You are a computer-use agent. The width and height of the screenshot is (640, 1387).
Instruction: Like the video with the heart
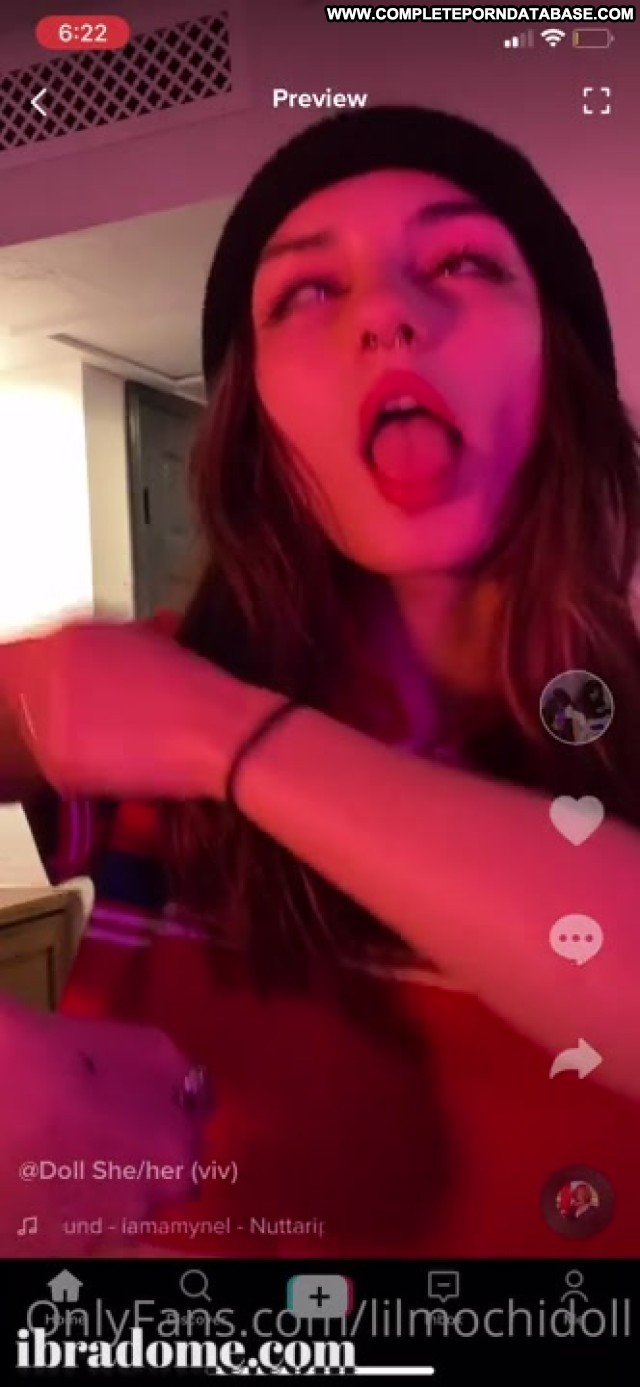pos(577,820)
